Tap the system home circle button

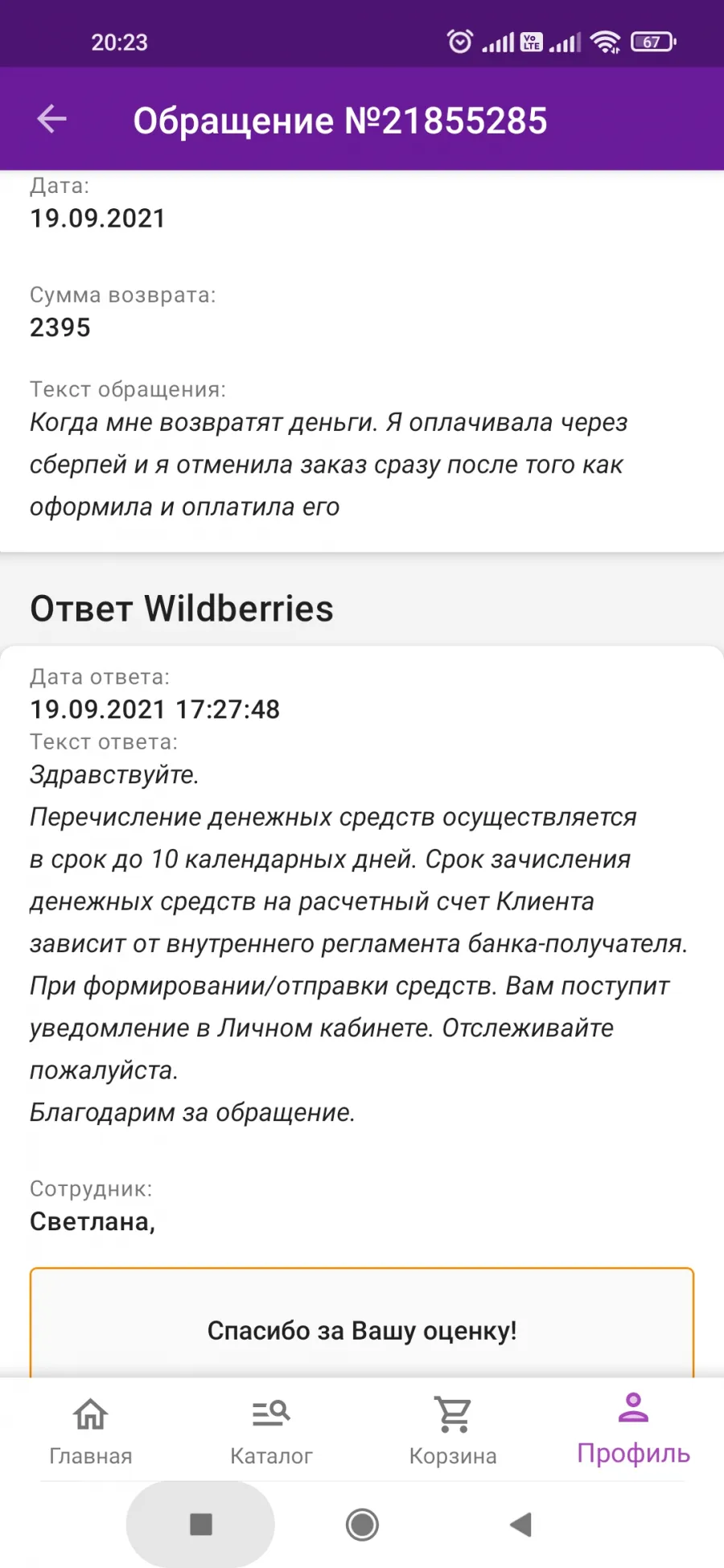point(362,1524)
